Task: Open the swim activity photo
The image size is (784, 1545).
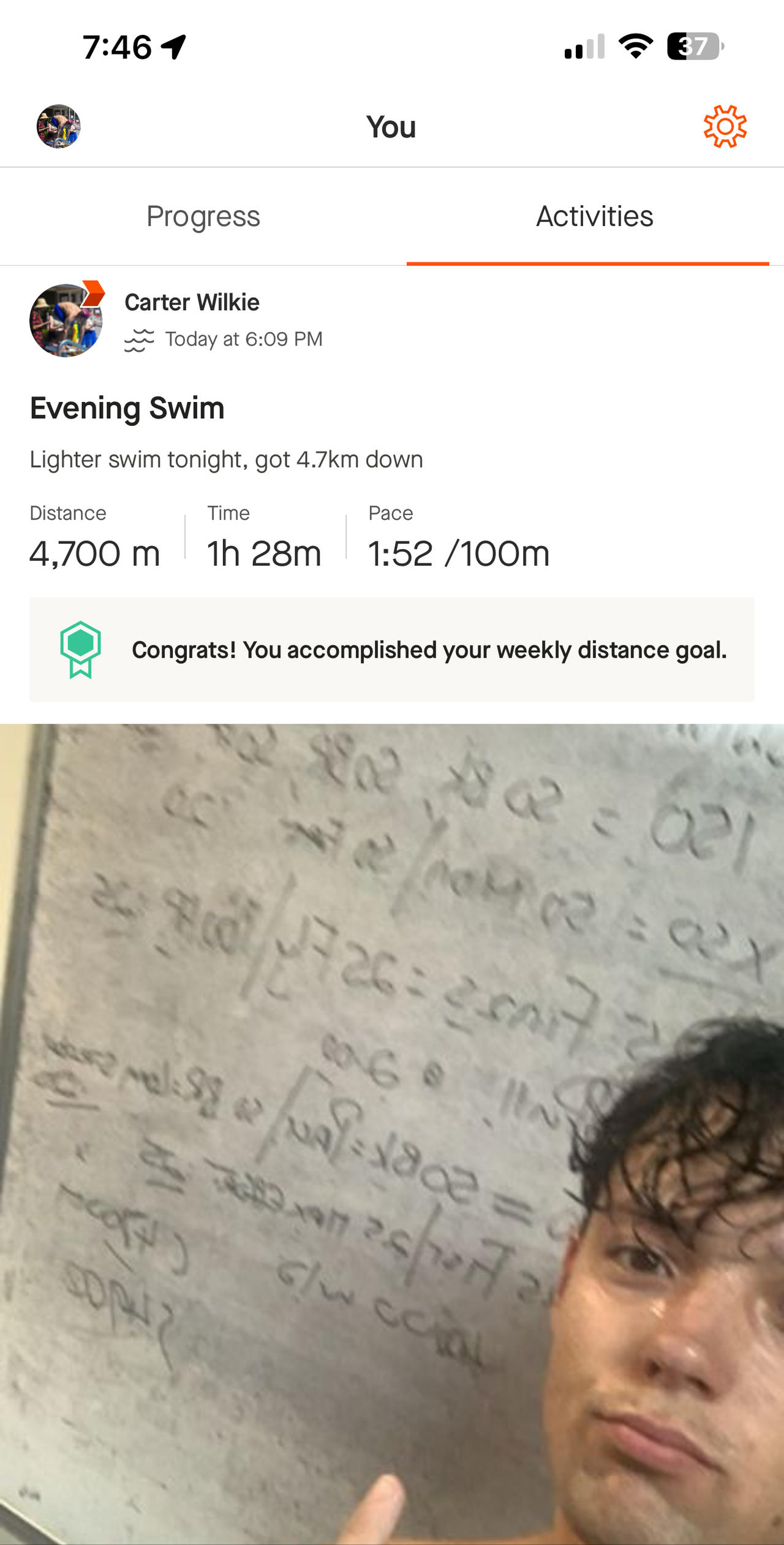Action: pos(392,1134)
